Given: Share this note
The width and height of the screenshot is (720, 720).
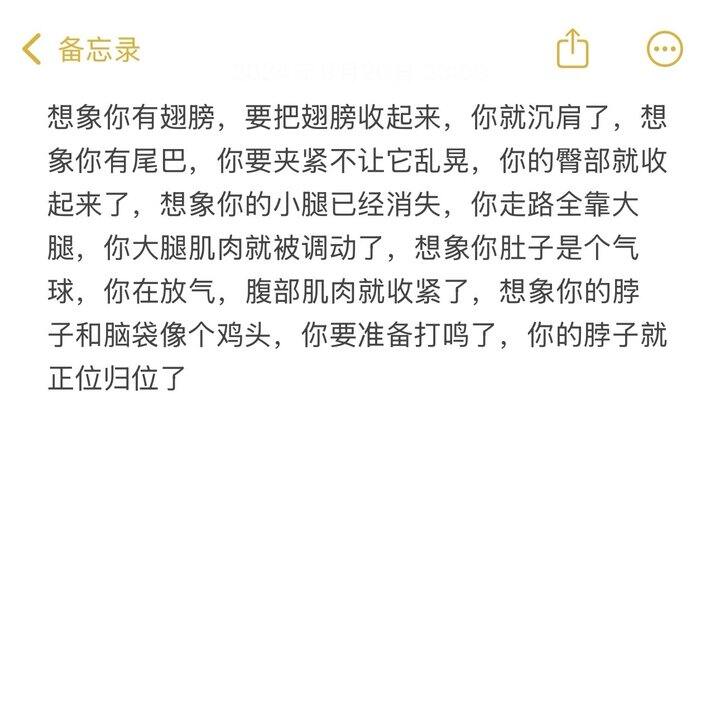Looking at the screenshot, I should [572, 48].
